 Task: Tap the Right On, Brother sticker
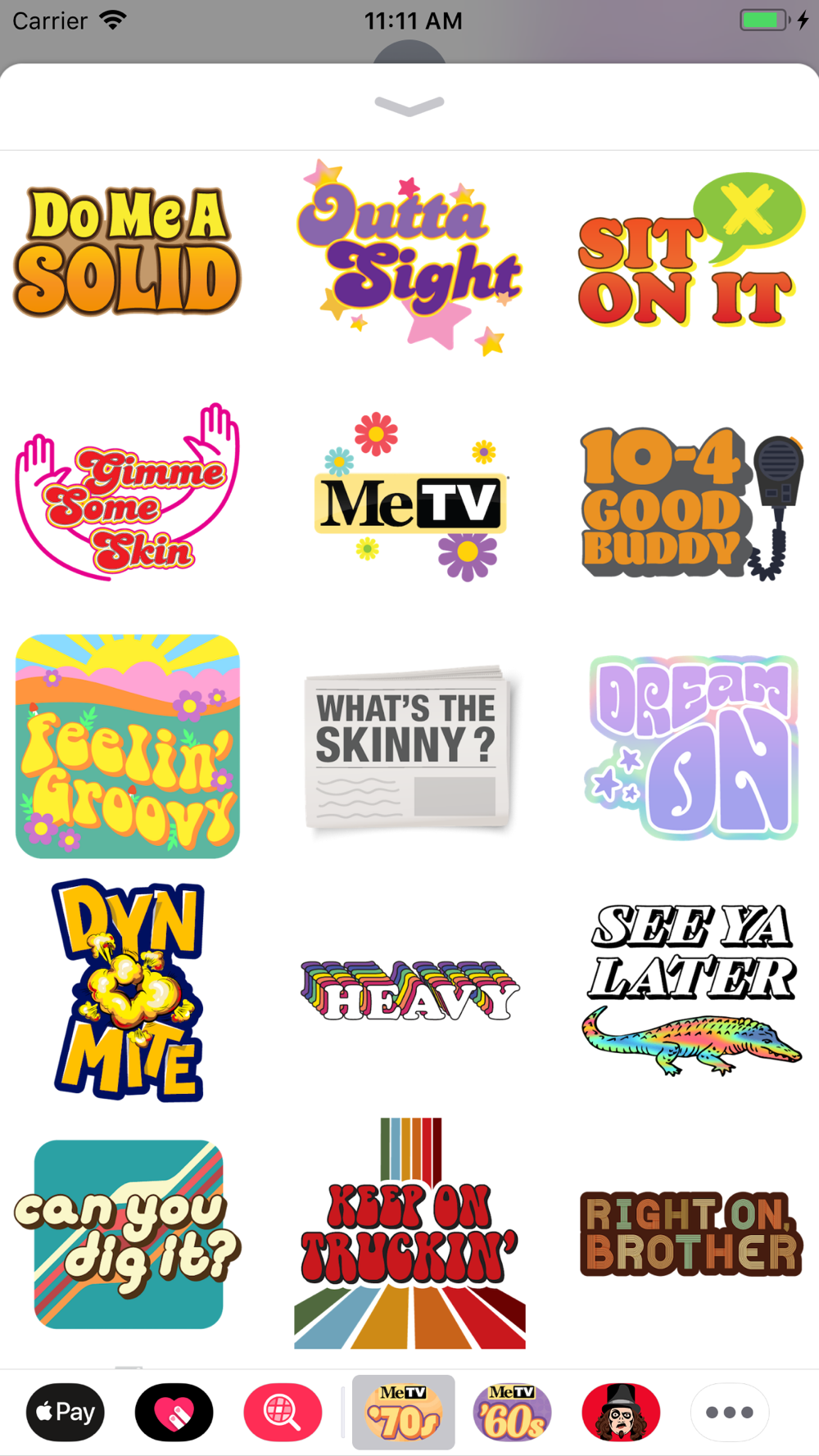point(691,1234)
